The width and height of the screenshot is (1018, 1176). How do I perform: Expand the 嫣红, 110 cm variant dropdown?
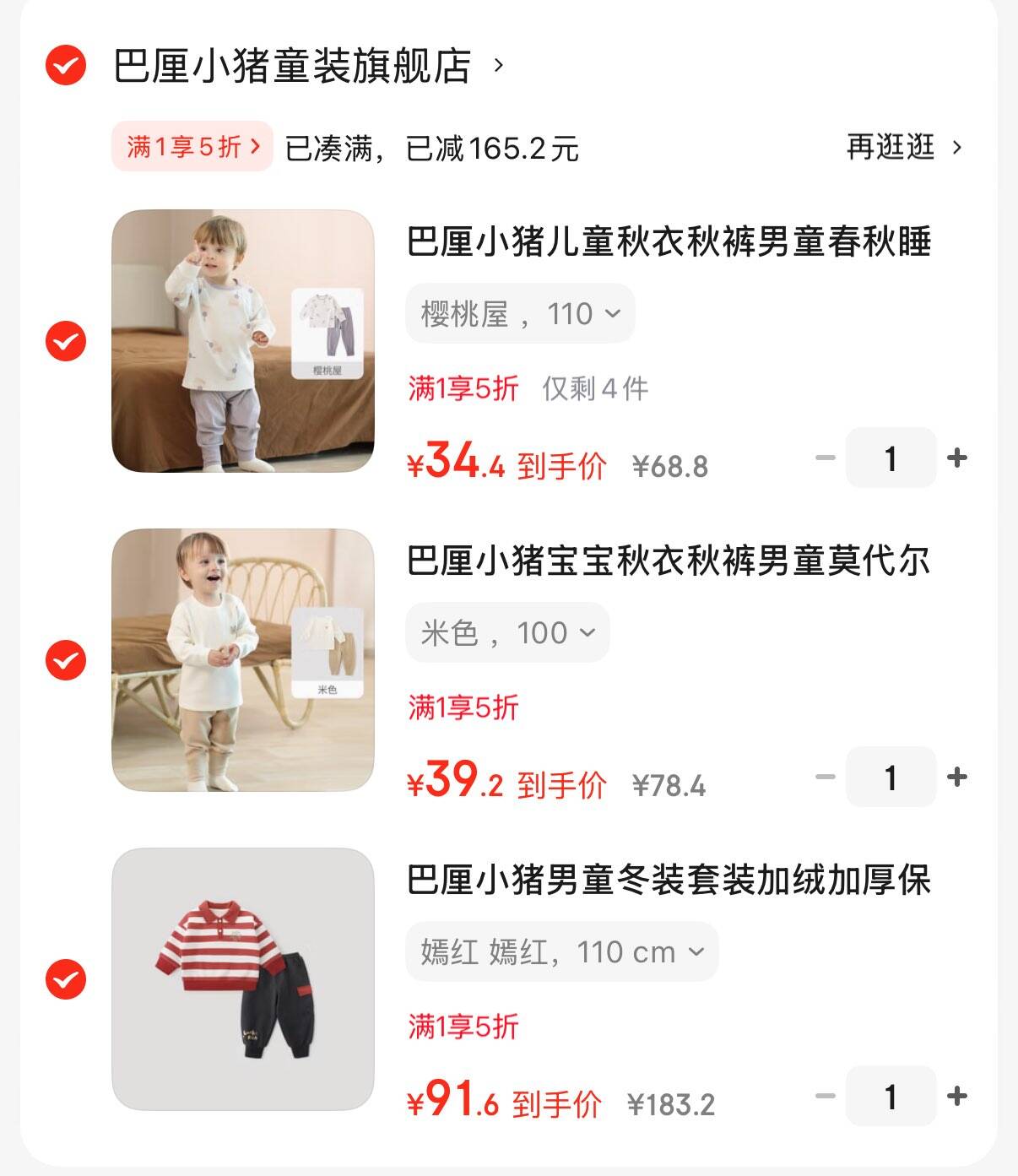pyautogui.click(x=561, y=952)
